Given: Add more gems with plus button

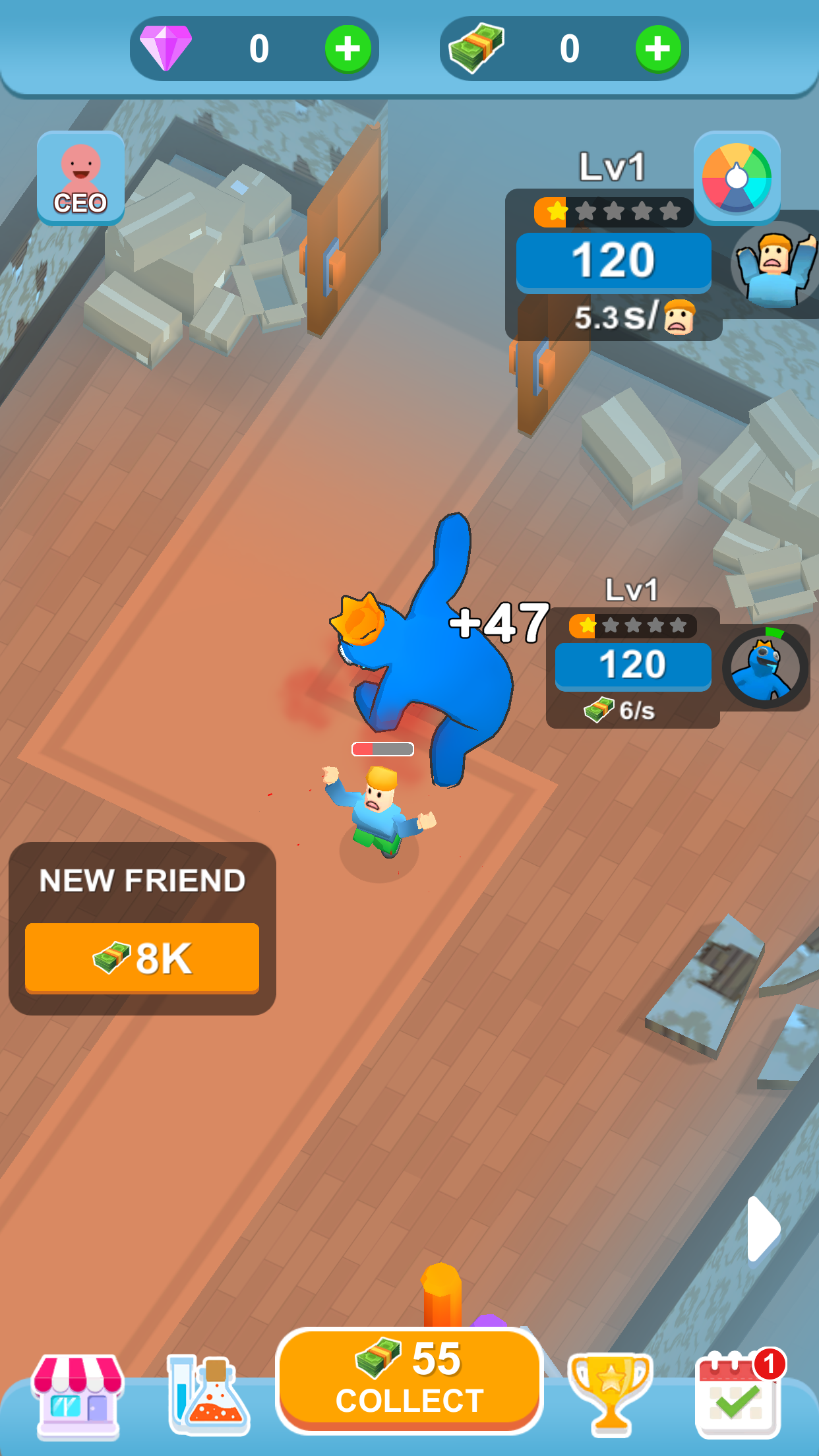Looking at the screenshot, I should click(x=348, y=49).
